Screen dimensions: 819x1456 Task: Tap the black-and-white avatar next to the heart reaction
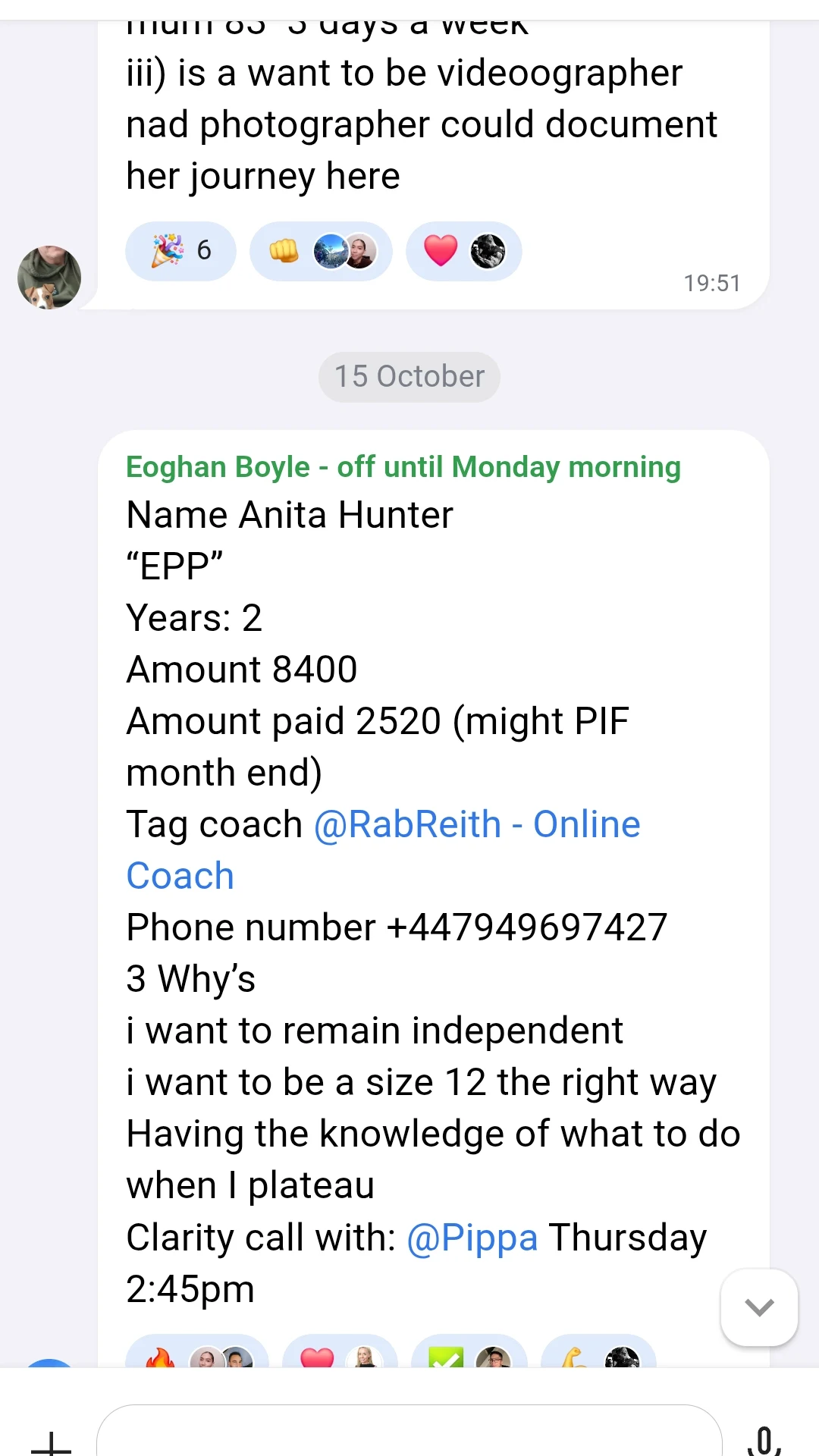tap(489, 251)
